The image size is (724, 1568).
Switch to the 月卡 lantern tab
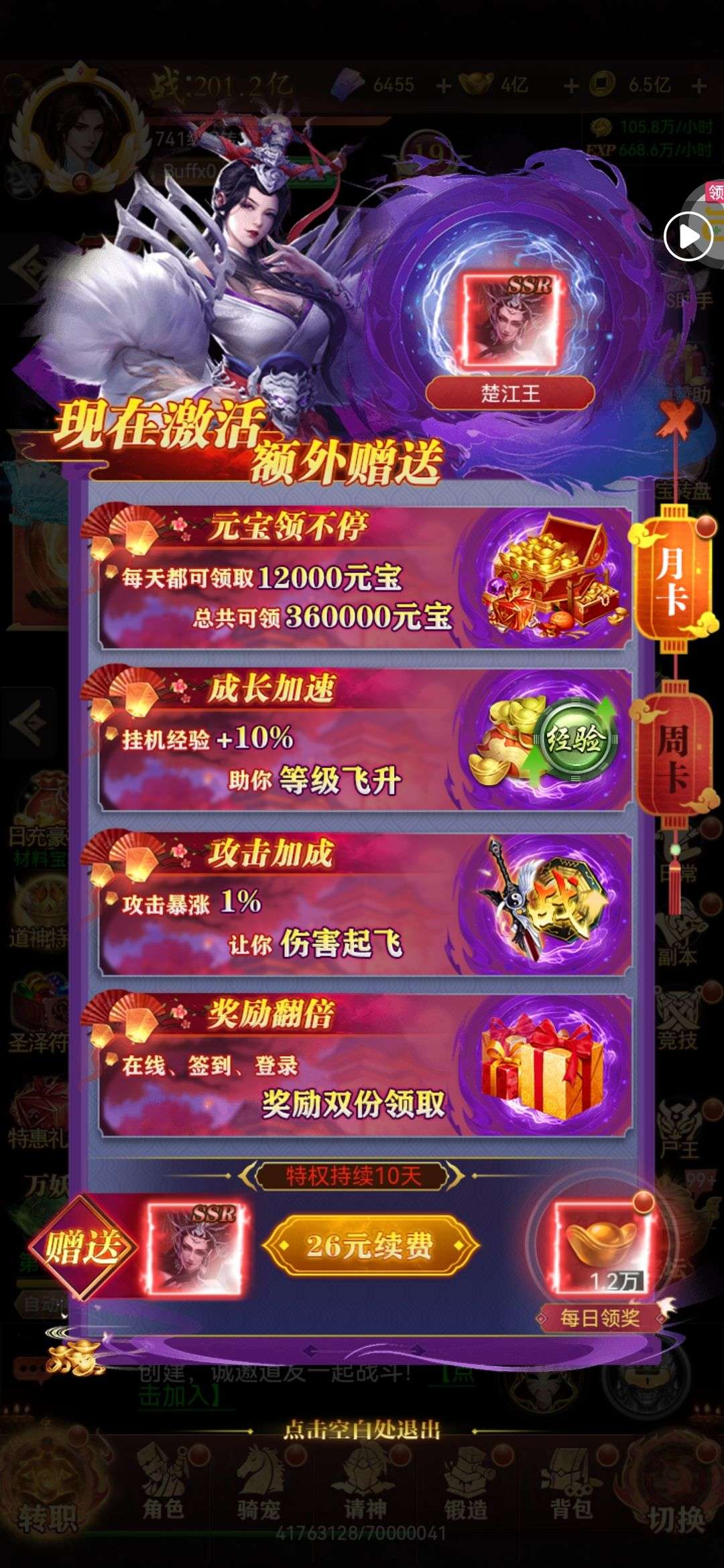[674, 580]
